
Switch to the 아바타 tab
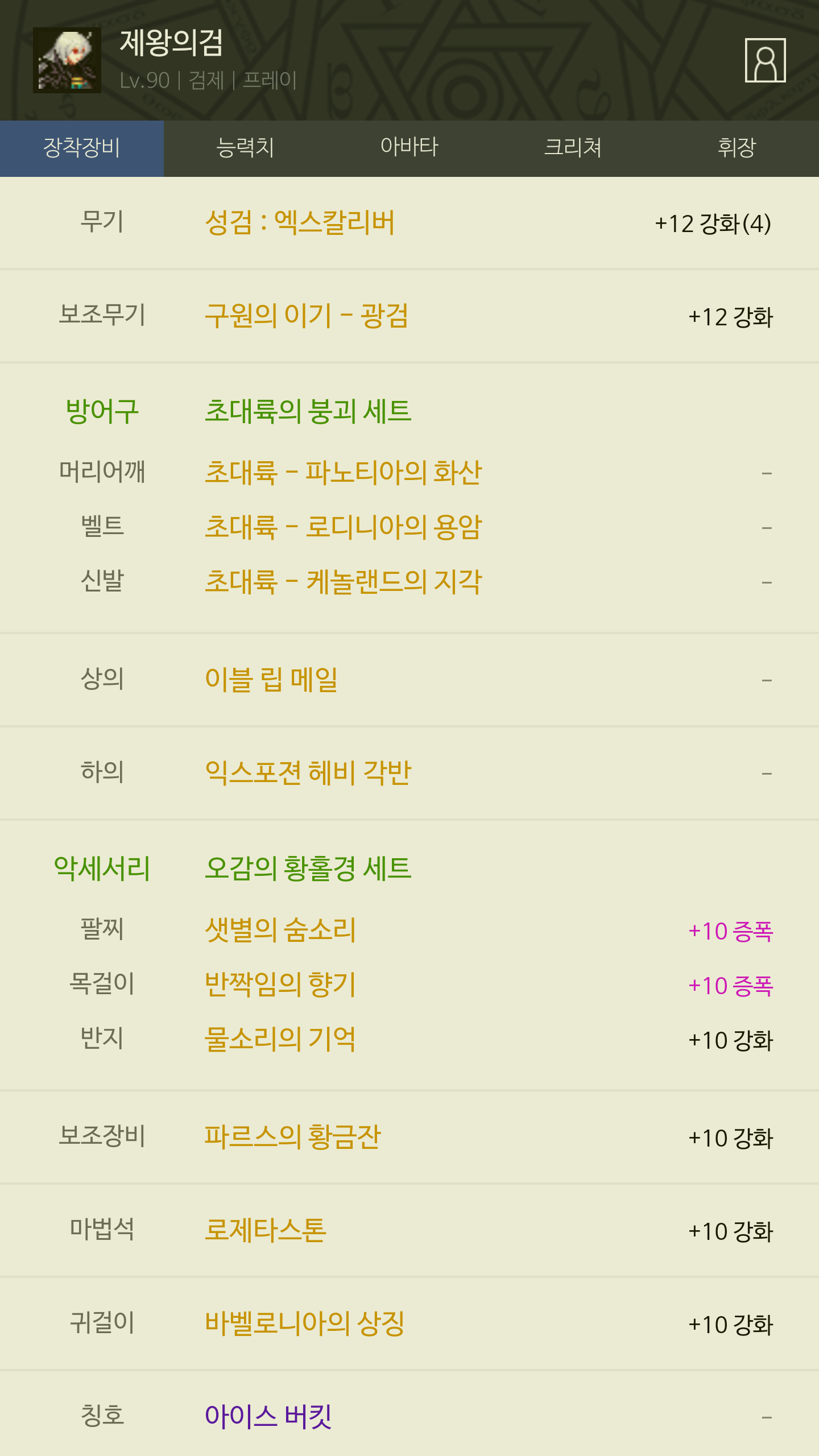coord(409,148)
